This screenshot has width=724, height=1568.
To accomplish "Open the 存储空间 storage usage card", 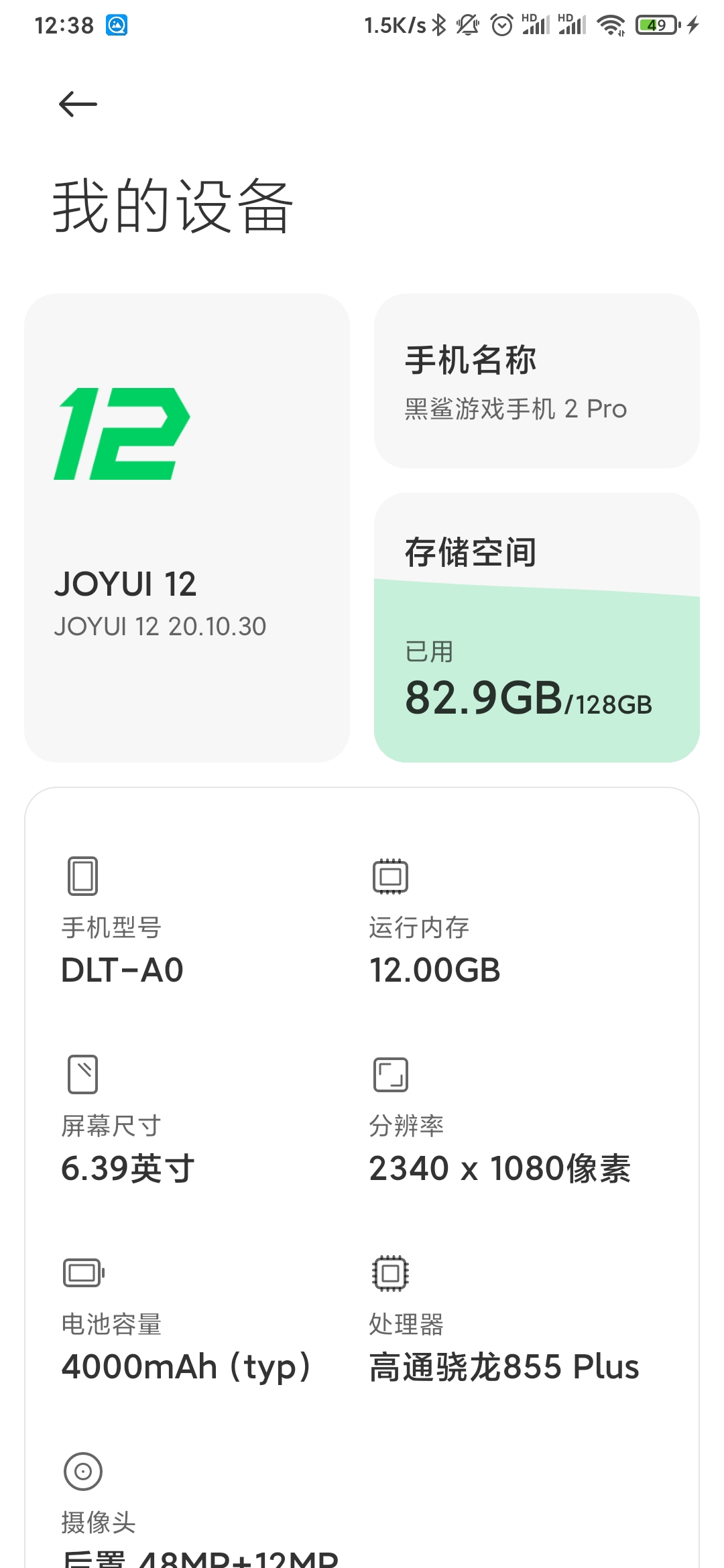I will (x=536, y=627).
